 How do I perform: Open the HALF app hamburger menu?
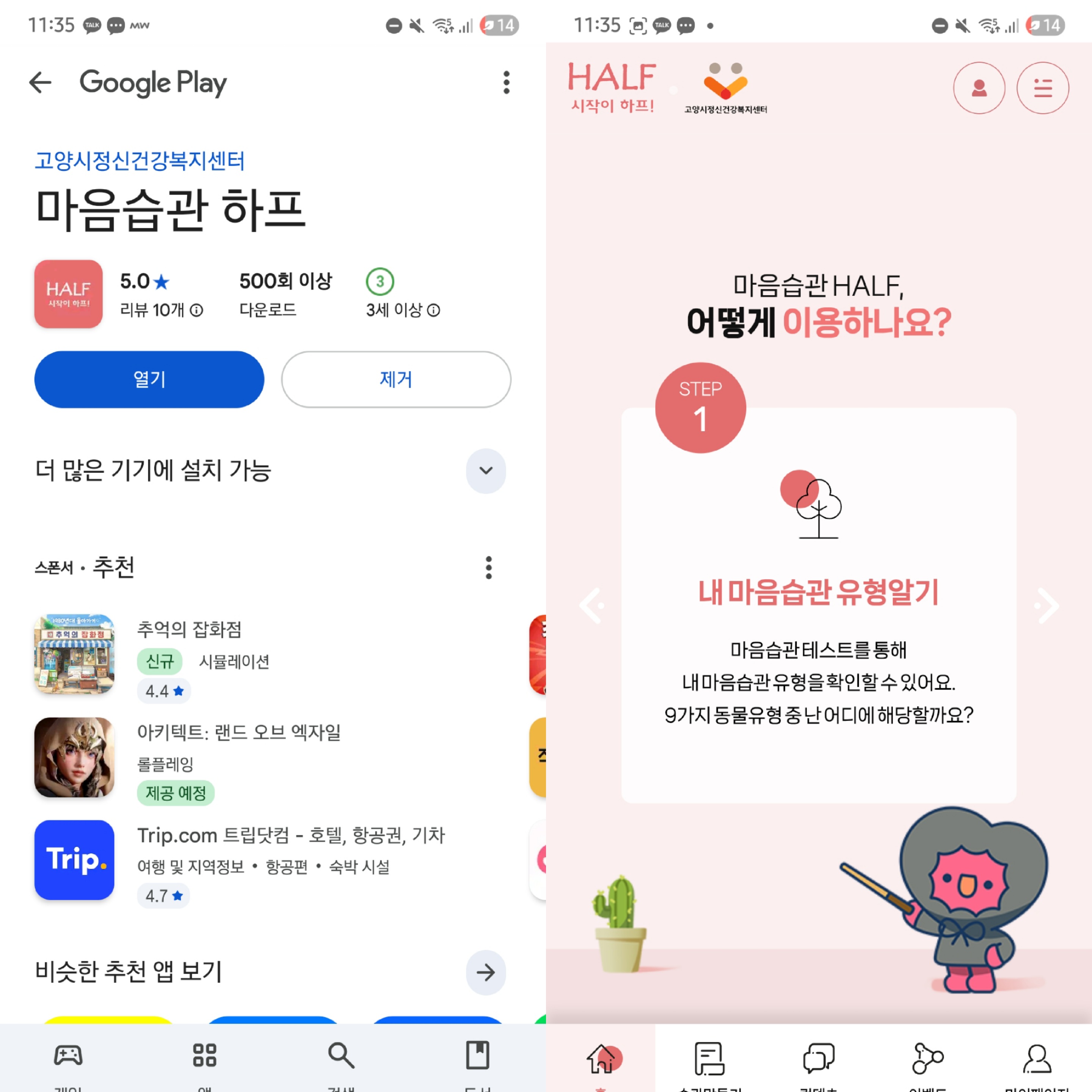coord(1042,88)
